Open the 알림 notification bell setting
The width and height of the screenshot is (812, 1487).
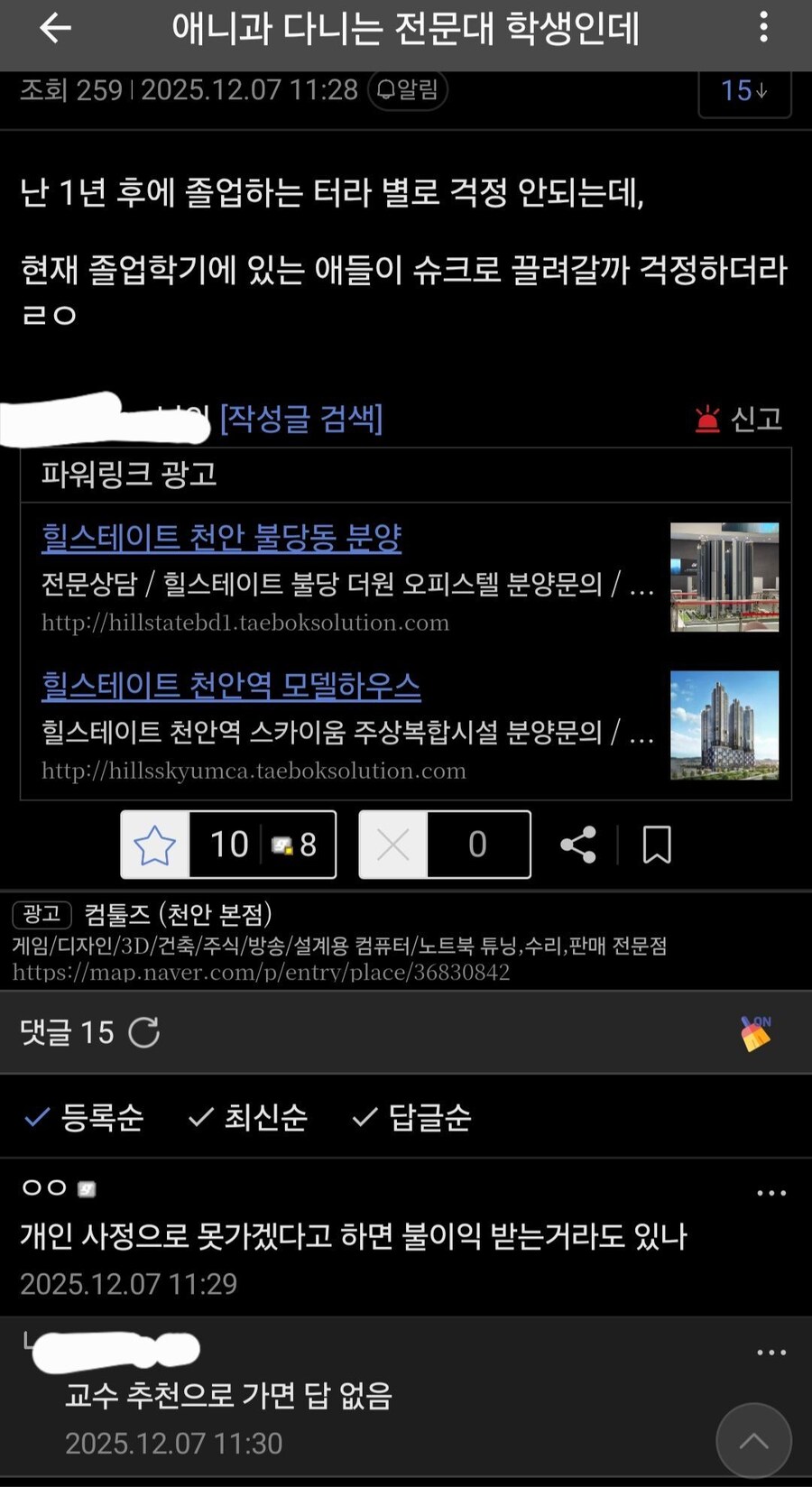click(407, 89)
